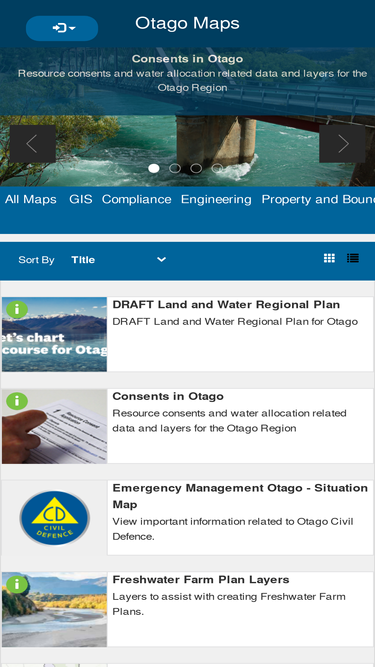Screen dimensions: 375x667
Task: Open the Consents in Otago map card
Action: (188, 426)
